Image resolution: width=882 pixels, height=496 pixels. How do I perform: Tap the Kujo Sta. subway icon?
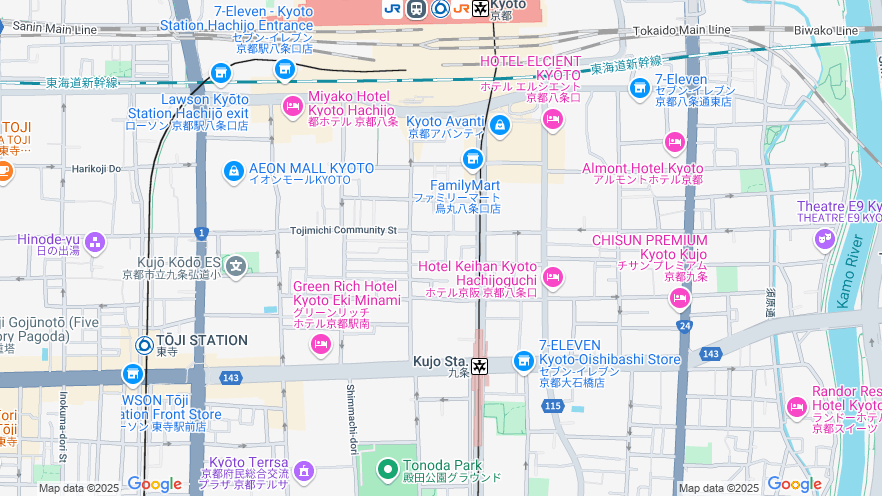pos(480,366)
